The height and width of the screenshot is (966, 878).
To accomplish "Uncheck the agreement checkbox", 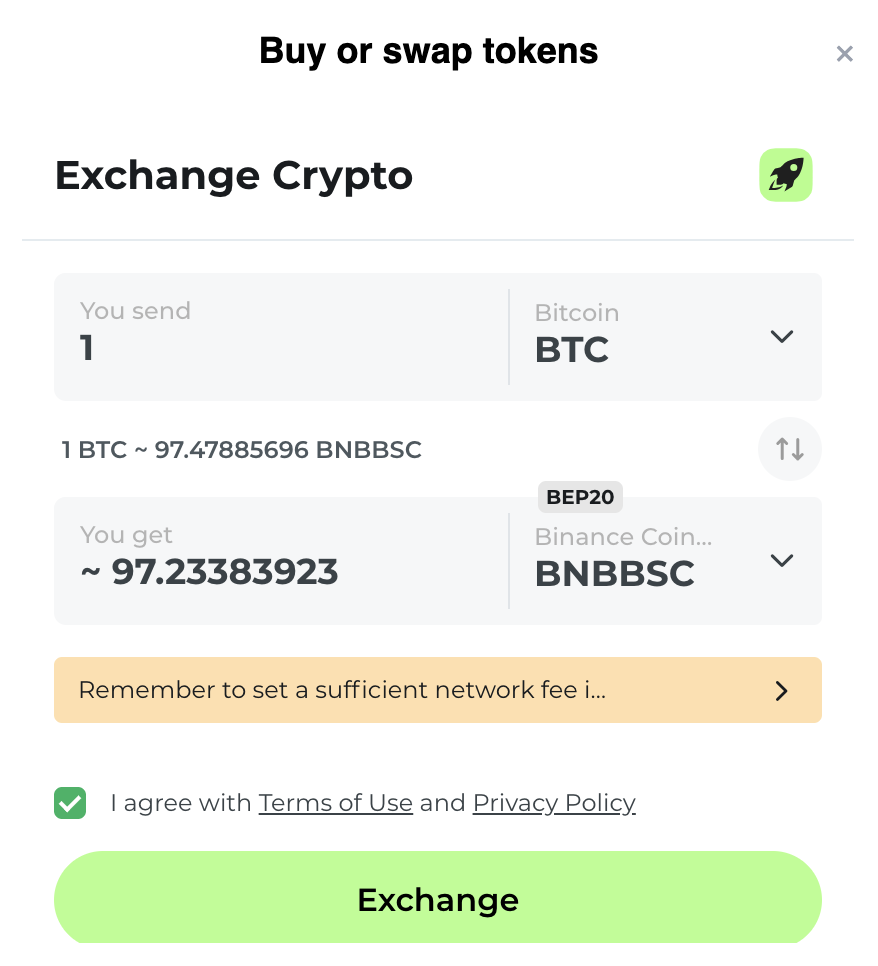I will (70, 803).
